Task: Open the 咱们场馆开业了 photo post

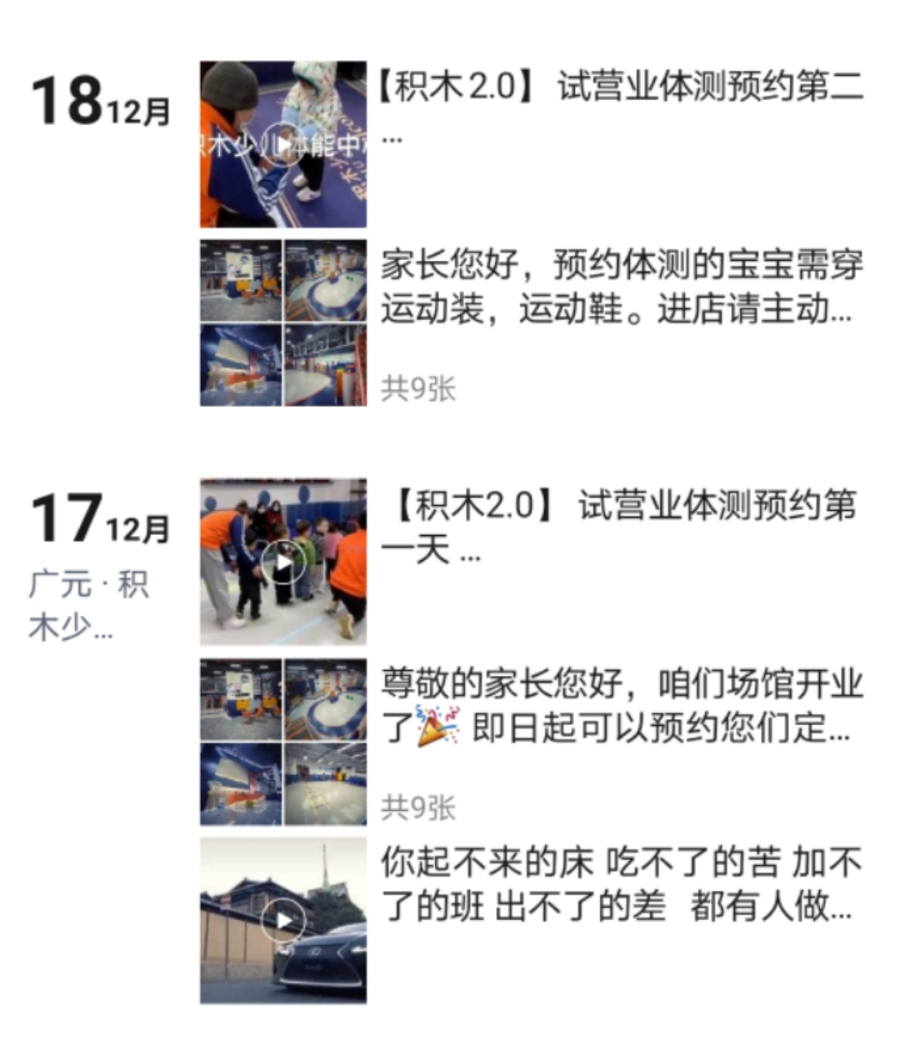Action: [x=283, y=741]
